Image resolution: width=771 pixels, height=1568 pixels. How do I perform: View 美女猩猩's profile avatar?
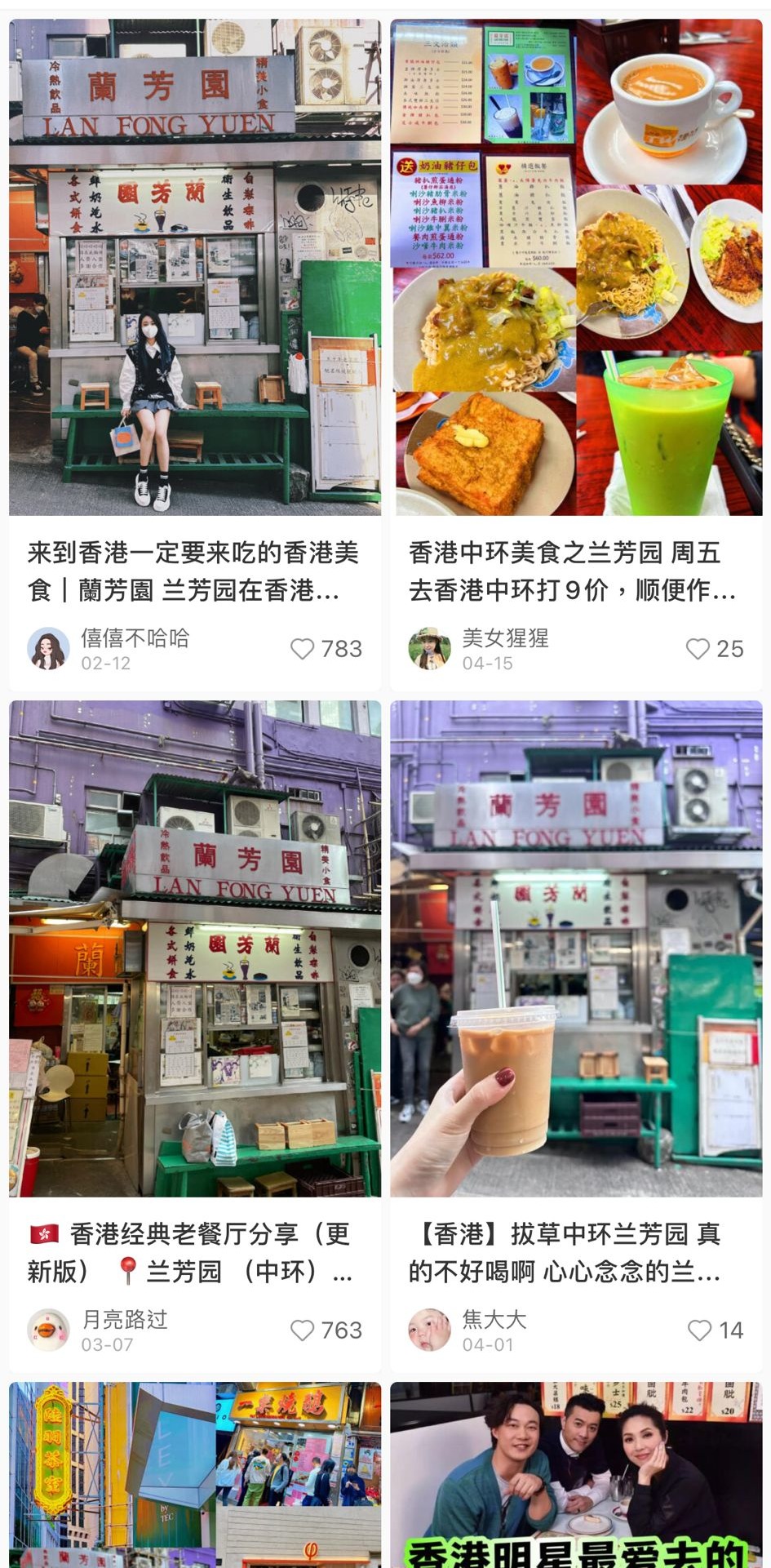coord(429,649)
